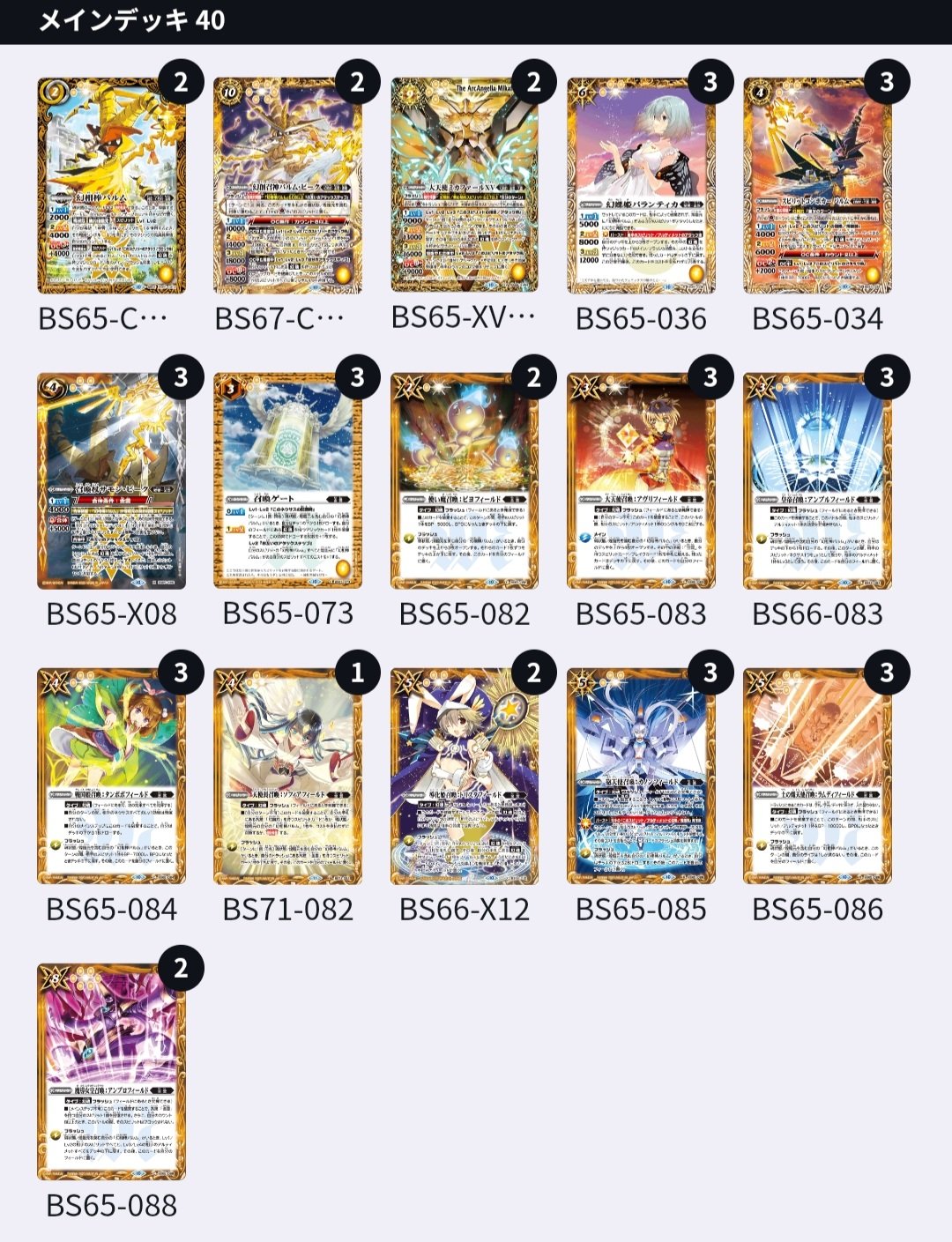Open card BS65-088
This screenshot has width=952, height=1242.
112,1071
